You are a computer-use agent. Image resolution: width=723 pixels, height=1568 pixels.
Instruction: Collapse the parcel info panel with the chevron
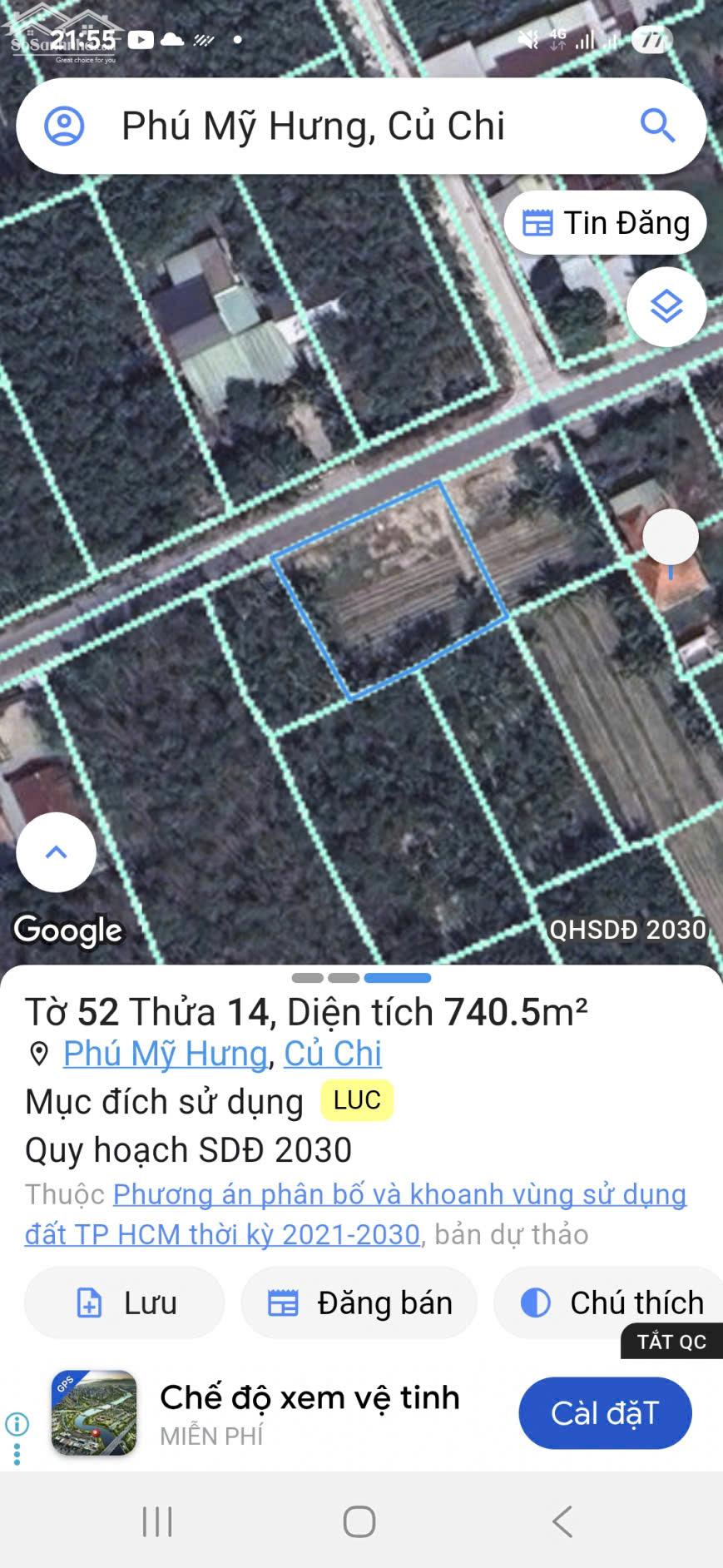pyautogui.click(x=55, y=851)
